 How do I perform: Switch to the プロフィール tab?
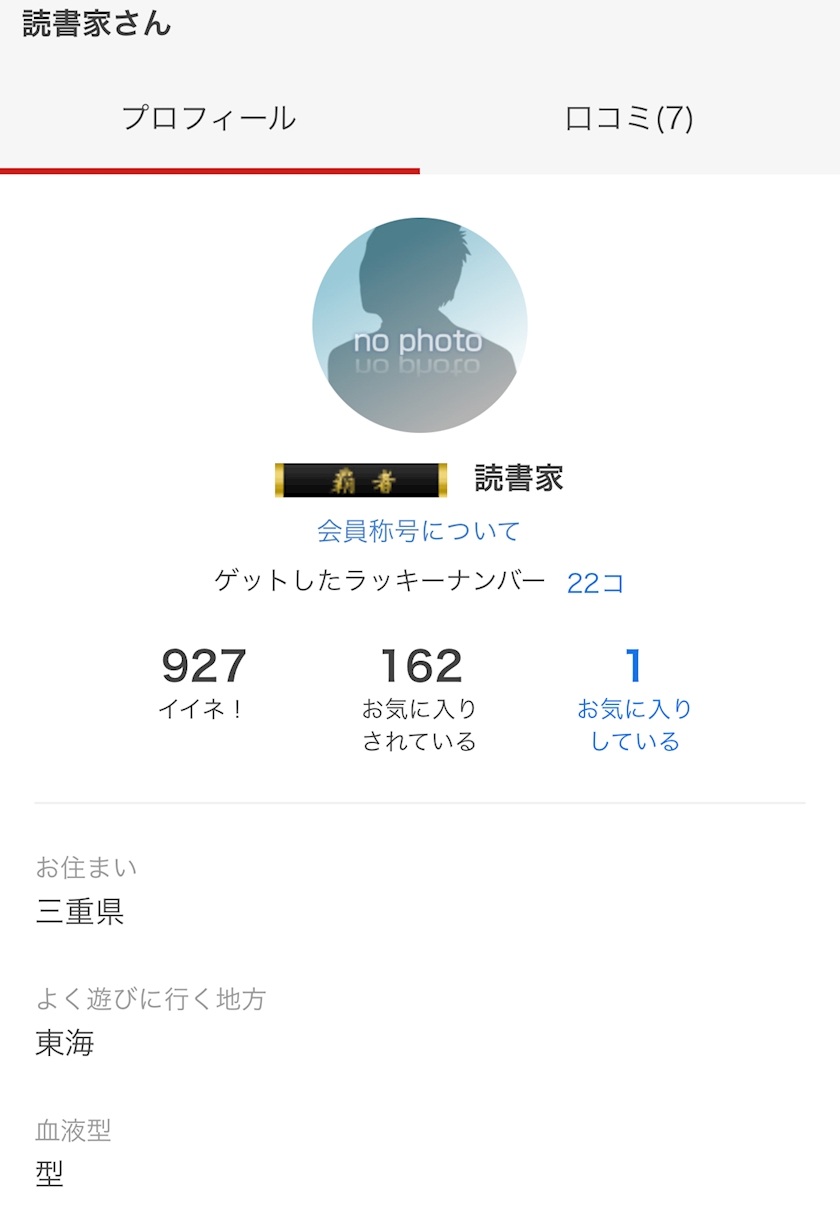coord(209,119)
